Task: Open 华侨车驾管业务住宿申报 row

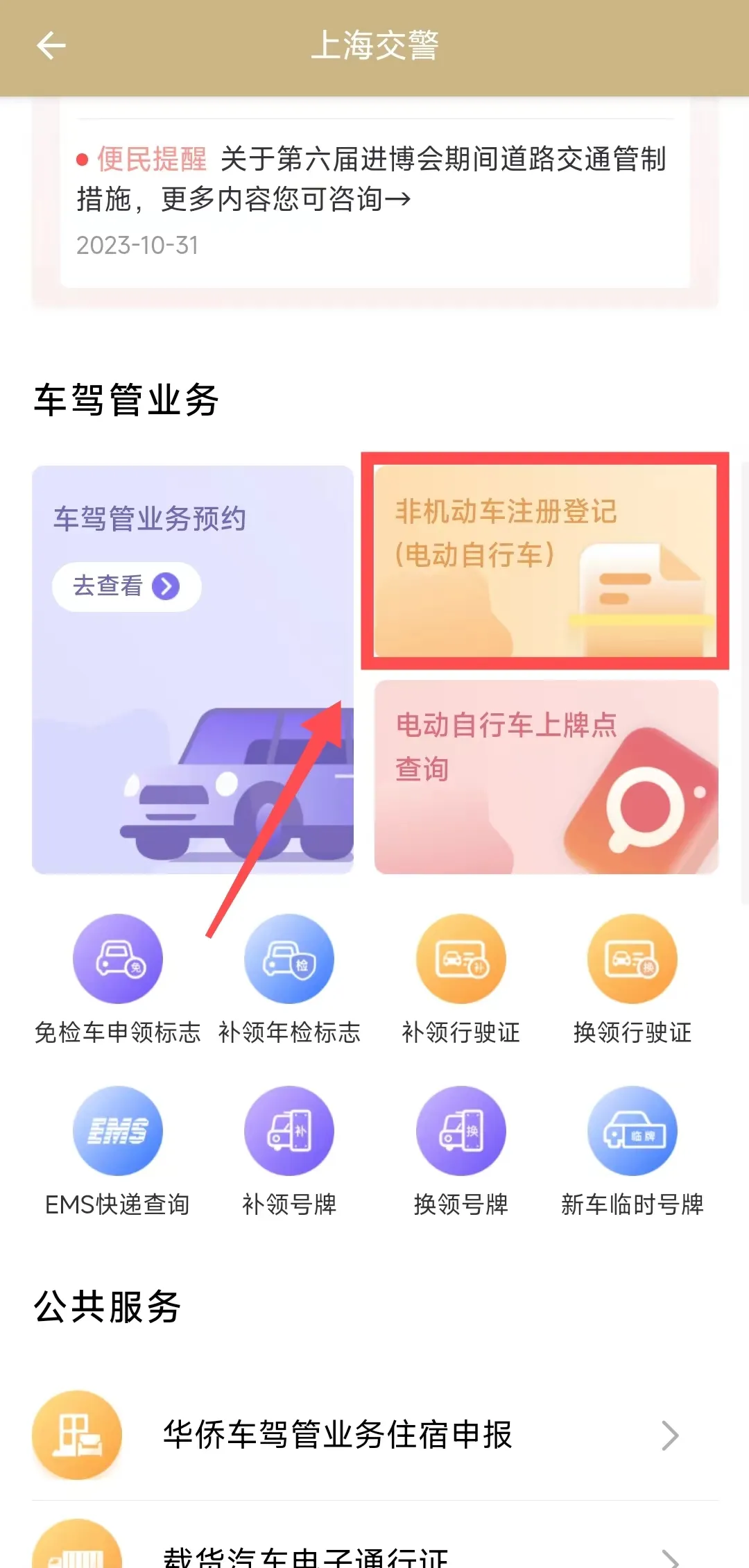Action: [374, 1435]
